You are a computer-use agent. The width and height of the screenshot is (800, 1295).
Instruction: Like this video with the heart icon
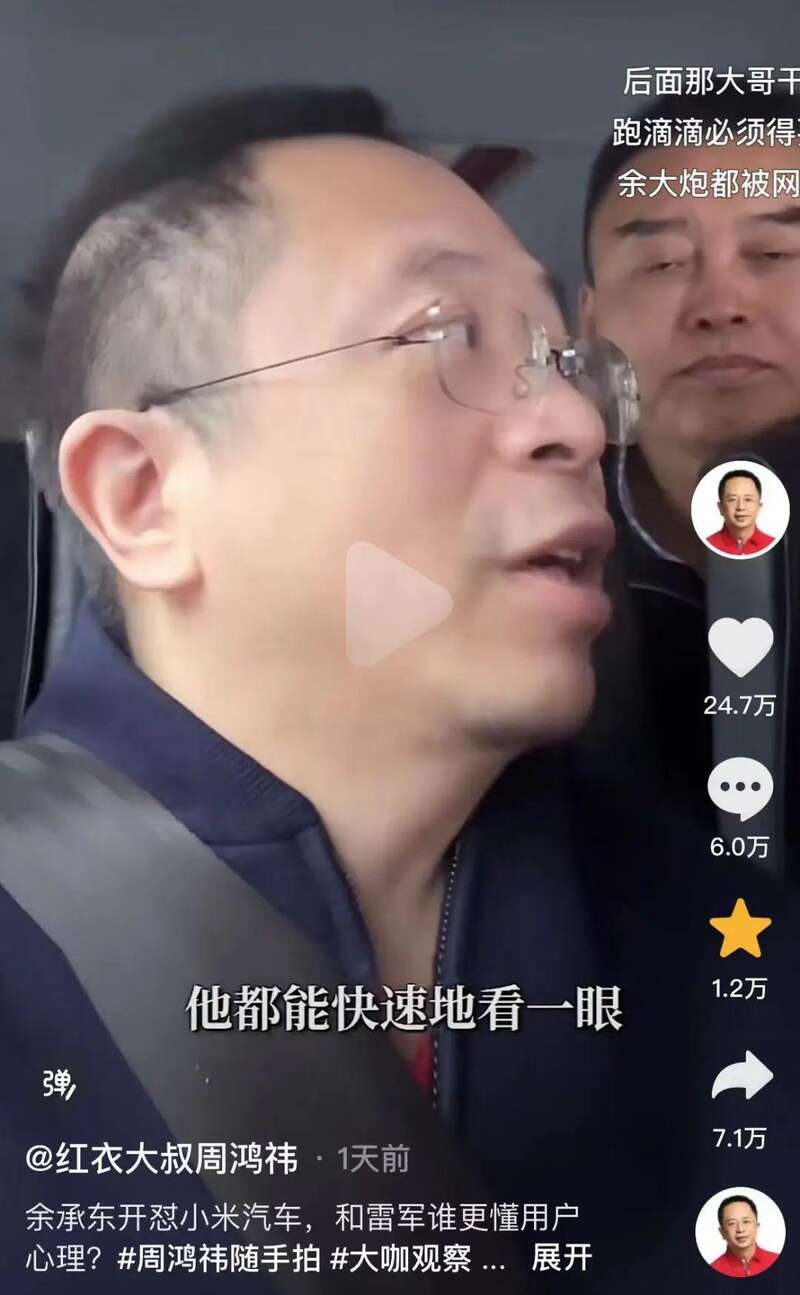[x=740, y=647]
